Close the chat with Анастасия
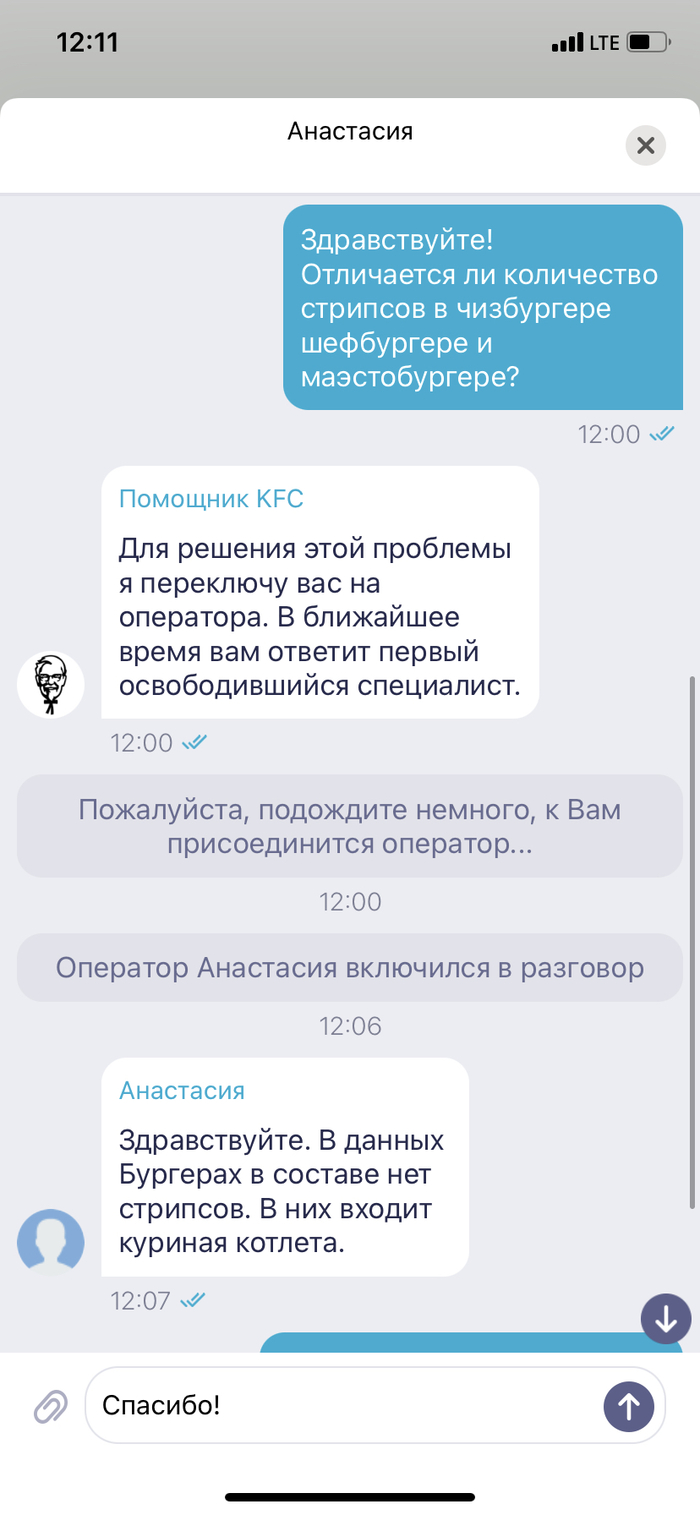 tap(646, 146)
